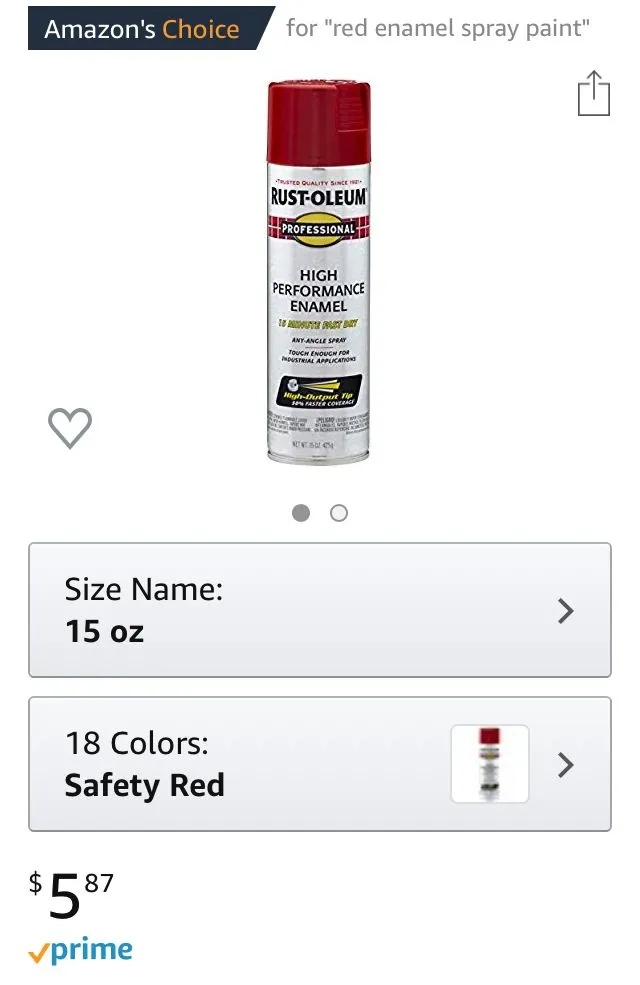This screenshot has height=985, width=640.
Task: Add the product to your wish list
Action: point(70,429)
